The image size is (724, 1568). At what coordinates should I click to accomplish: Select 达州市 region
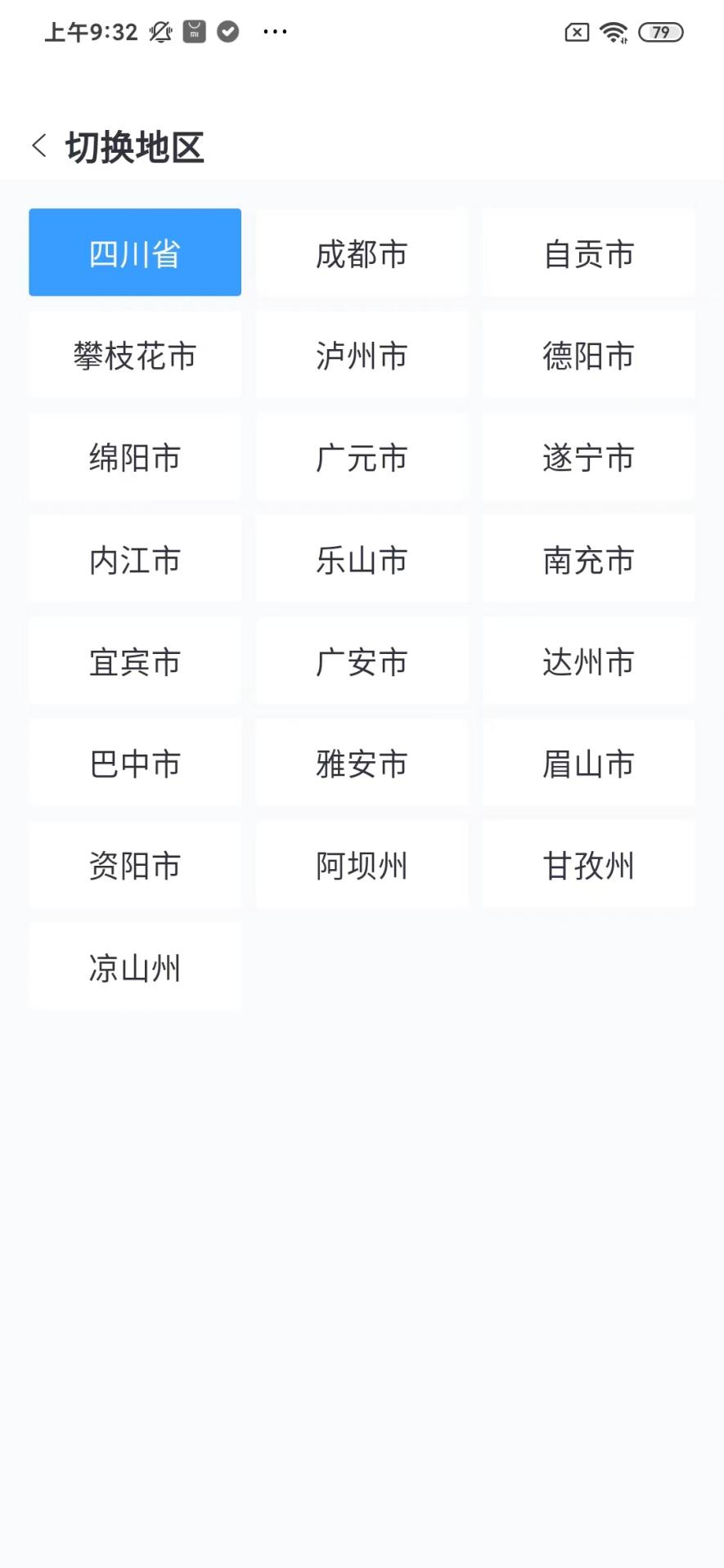coord(588,661)
